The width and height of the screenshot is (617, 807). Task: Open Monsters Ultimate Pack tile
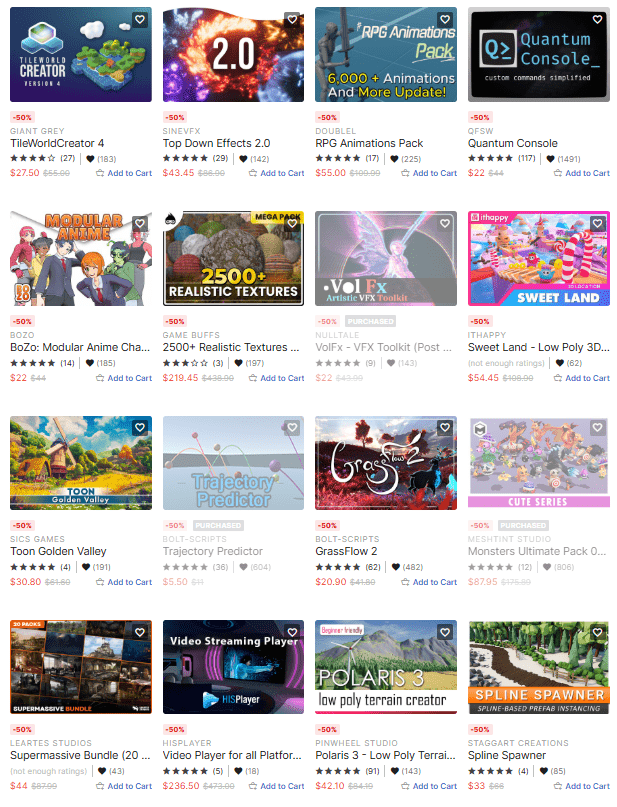click(538, 463)
